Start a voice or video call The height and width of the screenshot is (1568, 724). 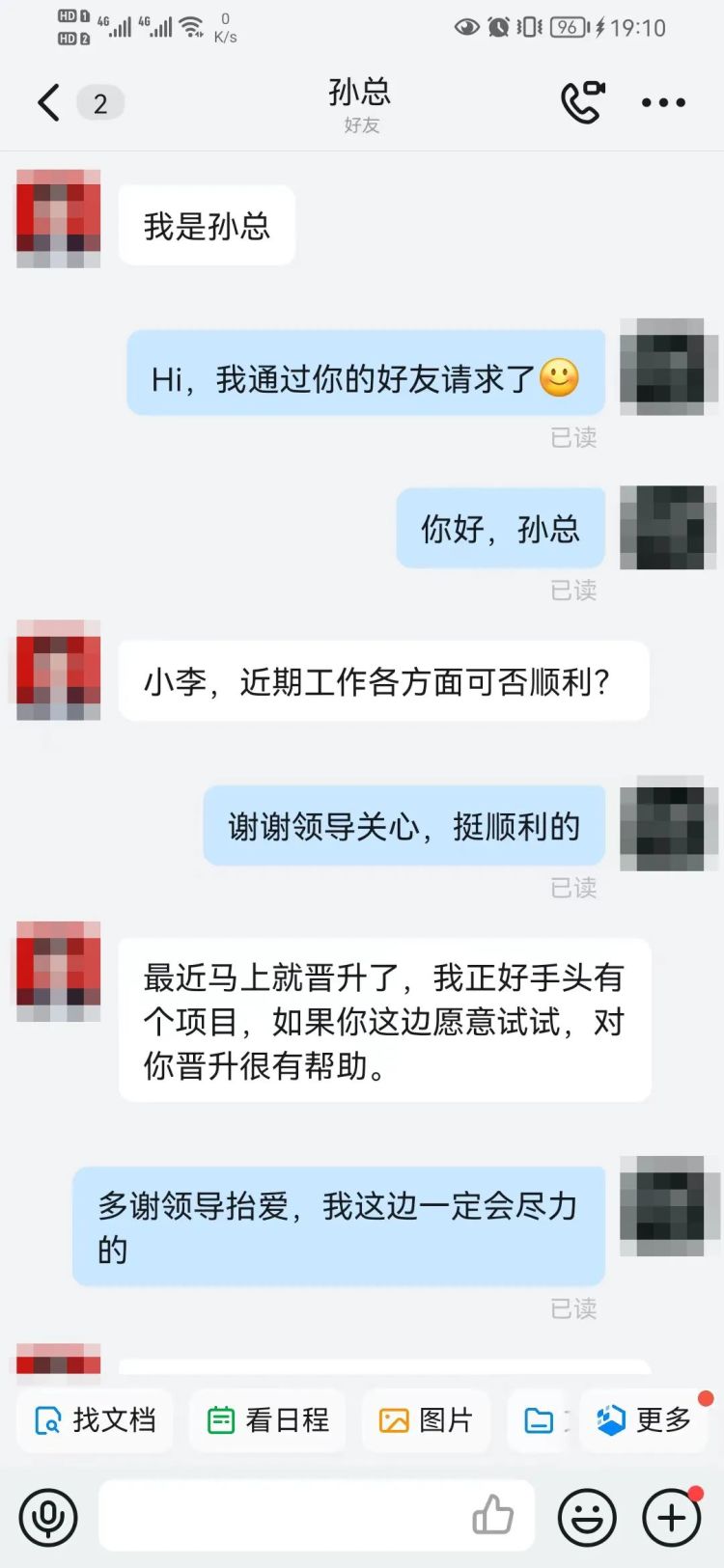coord(582,102)
